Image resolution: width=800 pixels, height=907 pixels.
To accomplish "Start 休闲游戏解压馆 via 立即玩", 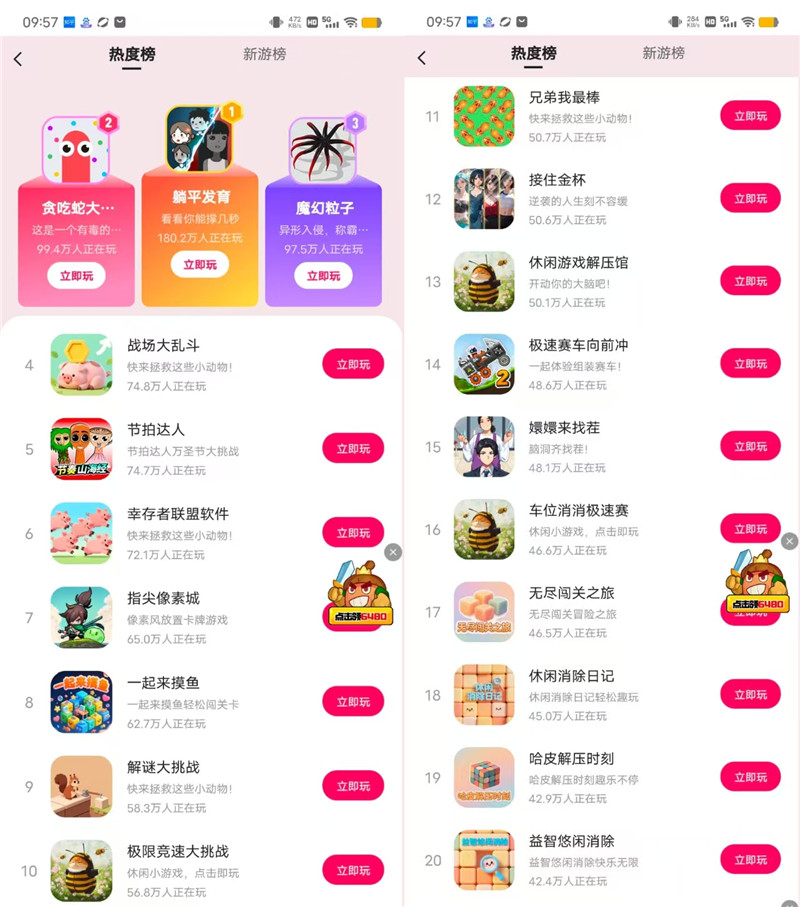I will (750, 281).
